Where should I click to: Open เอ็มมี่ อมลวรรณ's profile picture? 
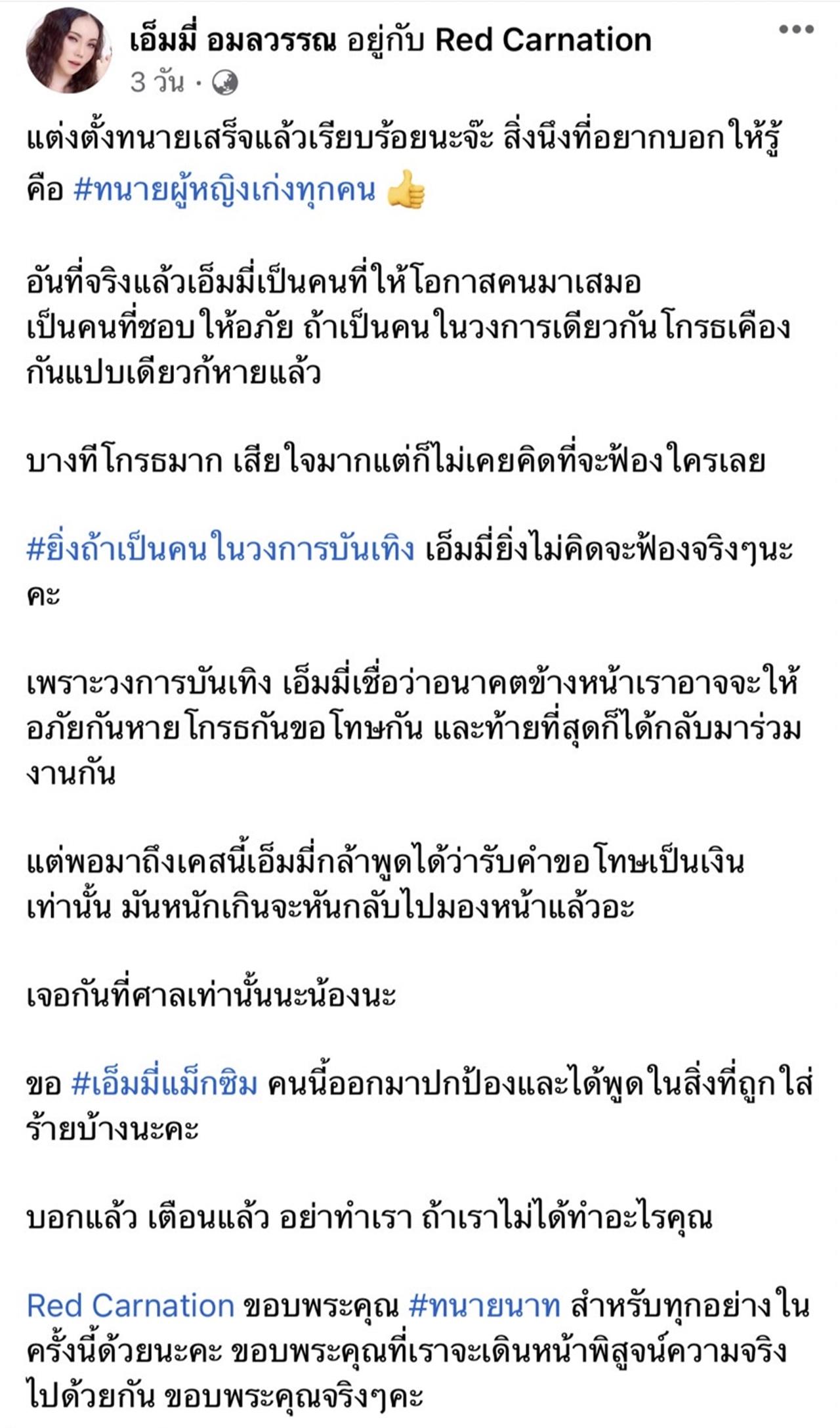click(x=68, y=51)
